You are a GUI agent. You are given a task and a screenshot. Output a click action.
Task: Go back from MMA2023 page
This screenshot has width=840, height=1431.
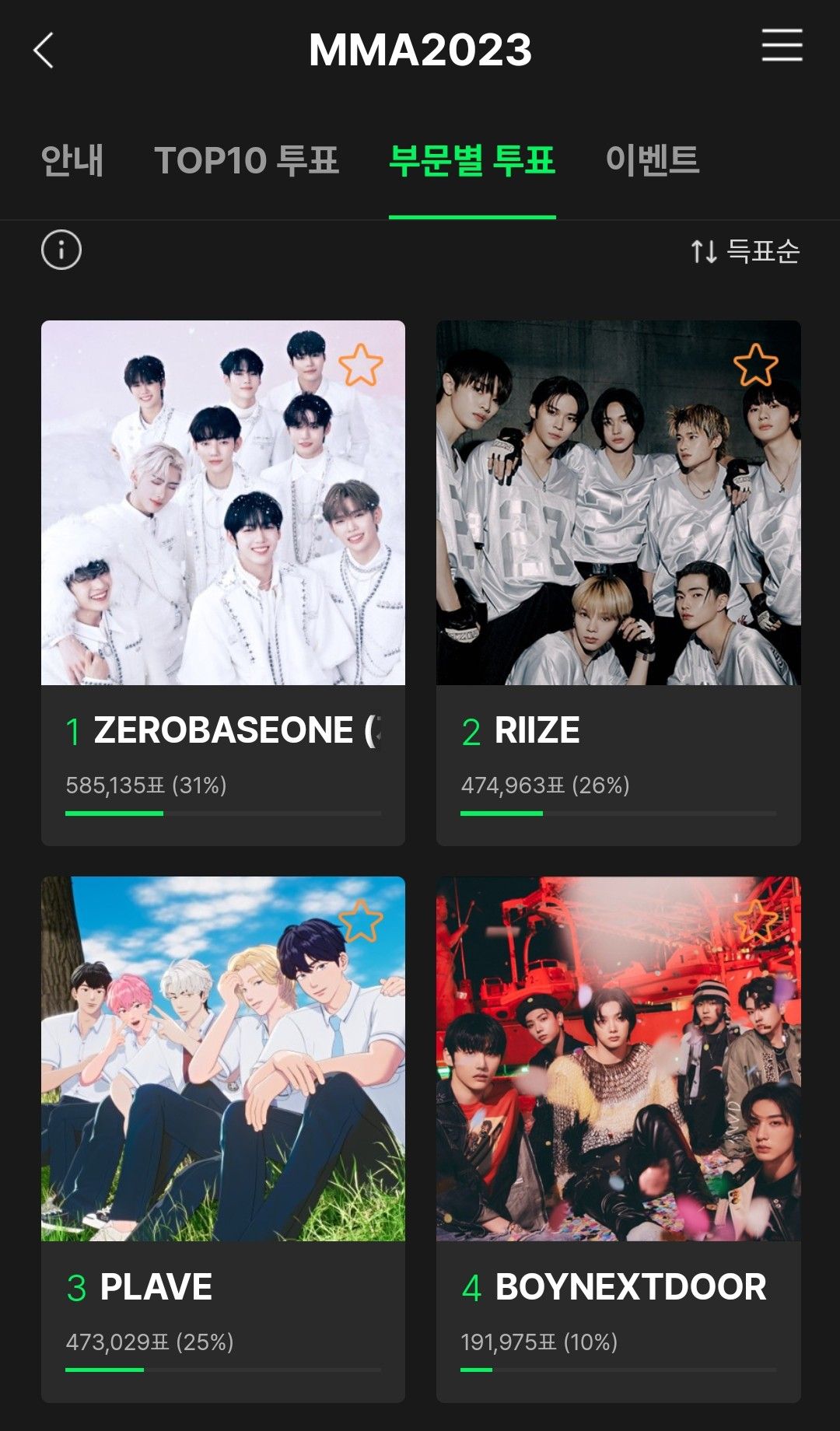pyautogui.click(x=44, y=51)
